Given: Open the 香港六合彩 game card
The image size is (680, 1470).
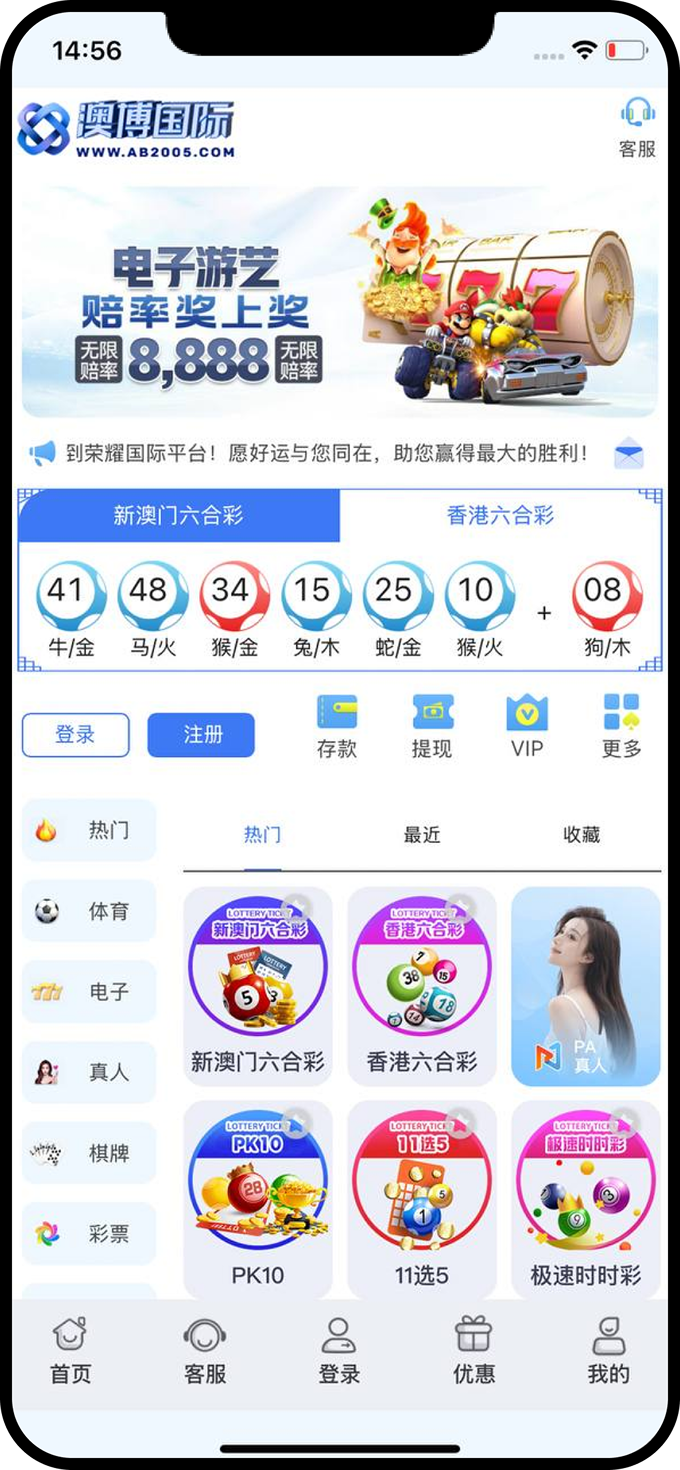Looking at the screenshot, I should pyautogui.click(x=422, y=985).
